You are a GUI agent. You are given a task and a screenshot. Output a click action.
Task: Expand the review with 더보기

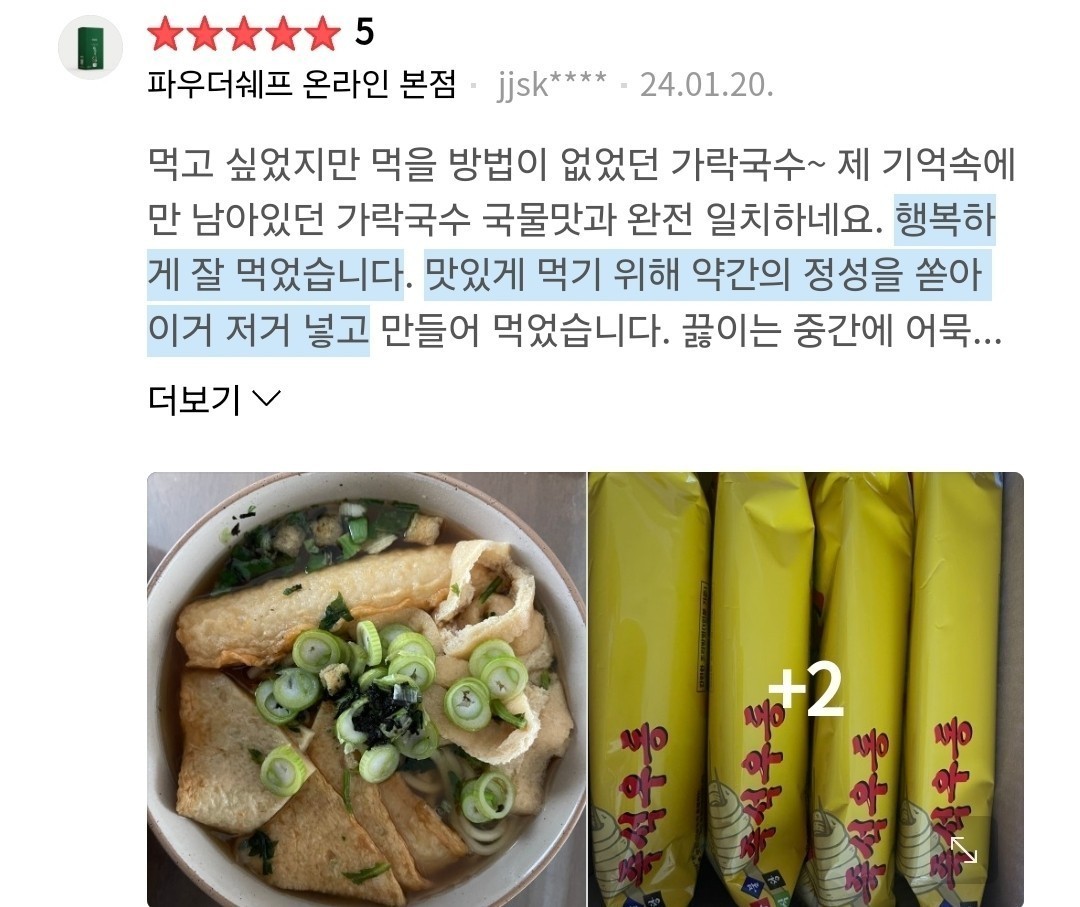pyautogui.click(x=214, y=399)
